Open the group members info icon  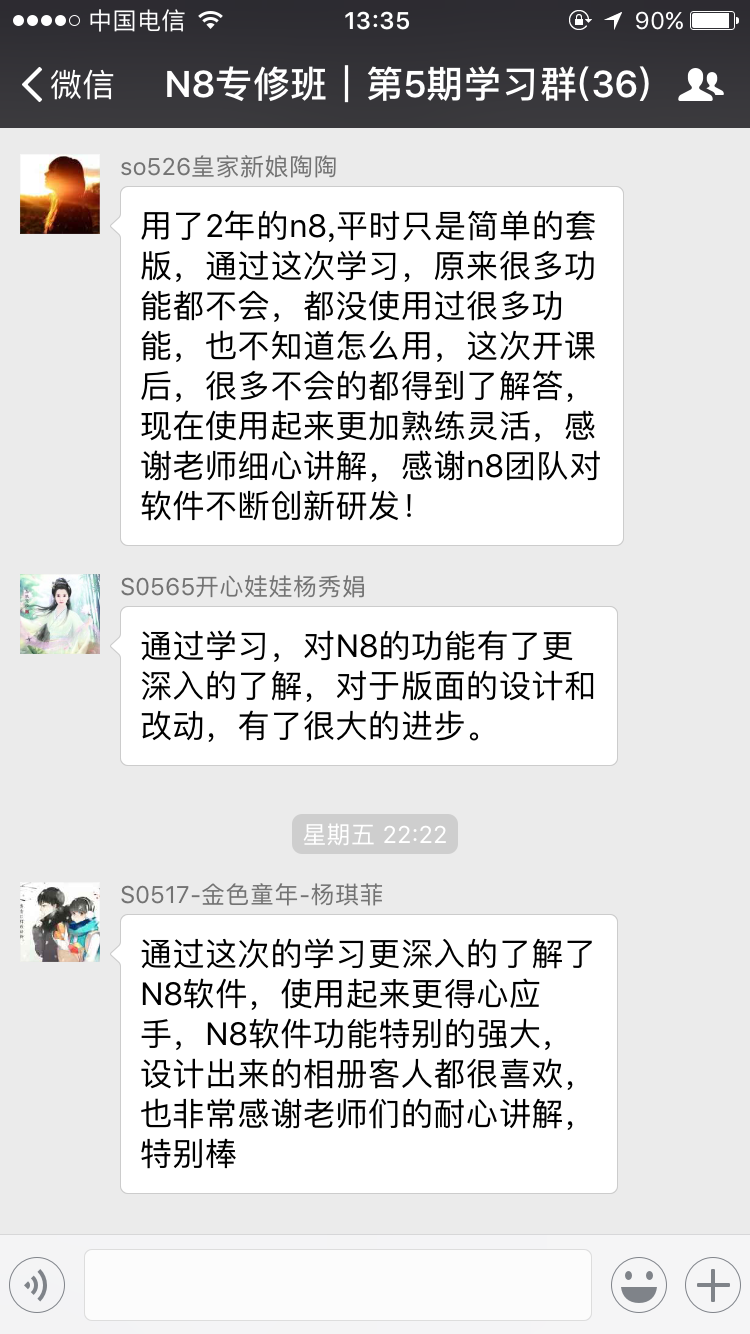700,85
